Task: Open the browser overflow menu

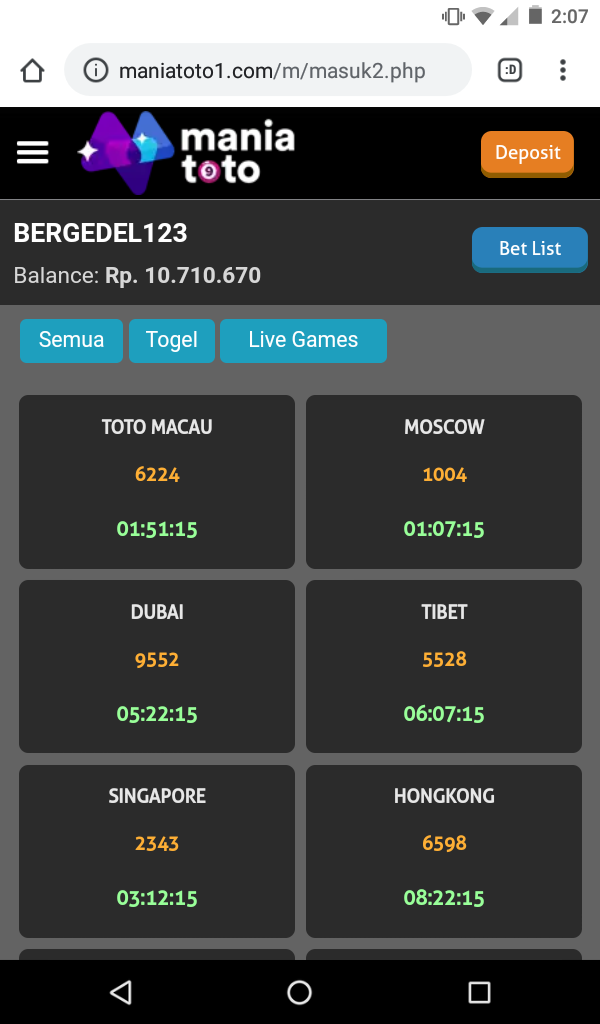Action: pos(563,70)
